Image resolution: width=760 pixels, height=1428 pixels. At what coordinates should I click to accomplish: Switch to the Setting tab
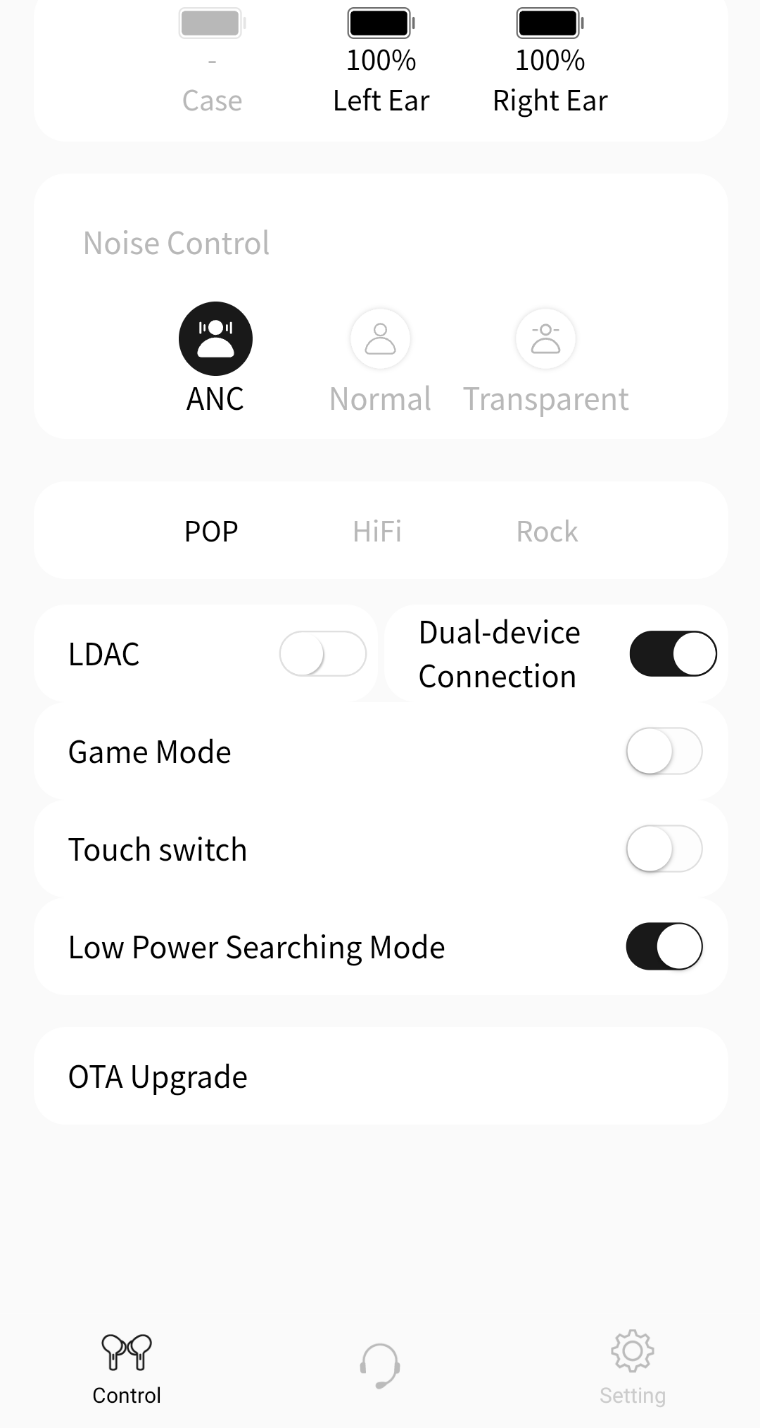tap(632, 1368)
